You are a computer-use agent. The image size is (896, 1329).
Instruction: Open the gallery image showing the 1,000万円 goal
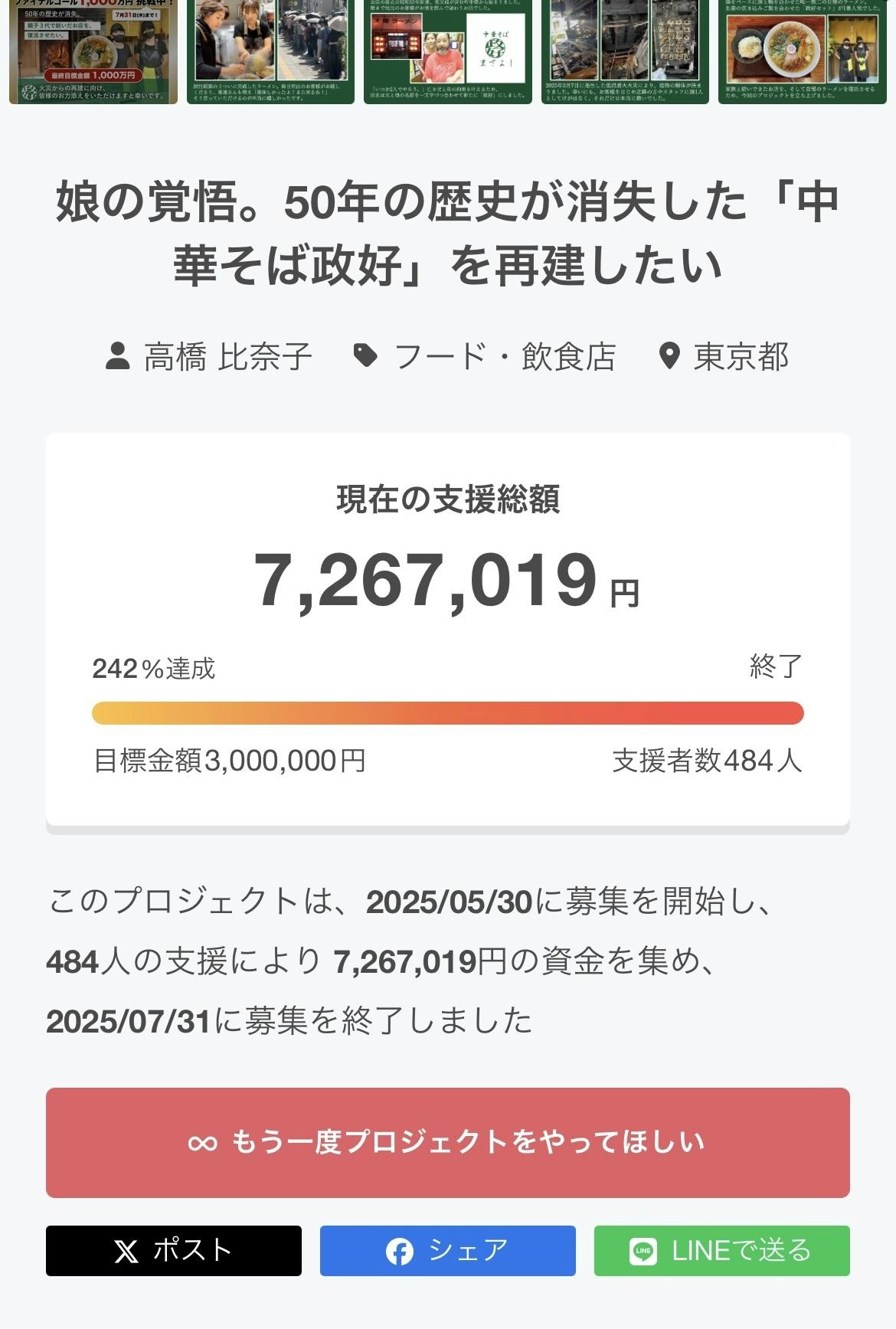pyautogui.click(x=93, y=51)
